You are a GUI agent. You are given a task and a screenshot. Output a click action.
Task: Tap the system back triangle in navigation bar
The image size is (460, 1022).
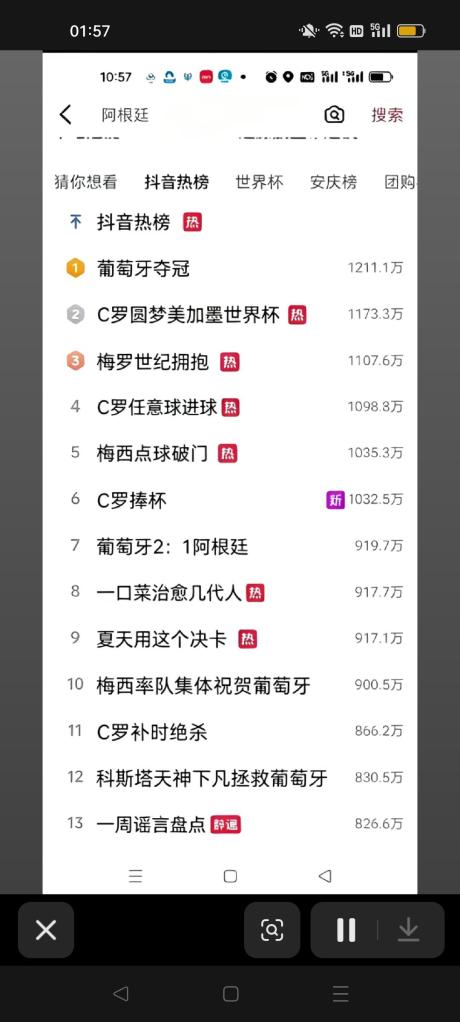[121, 993]
